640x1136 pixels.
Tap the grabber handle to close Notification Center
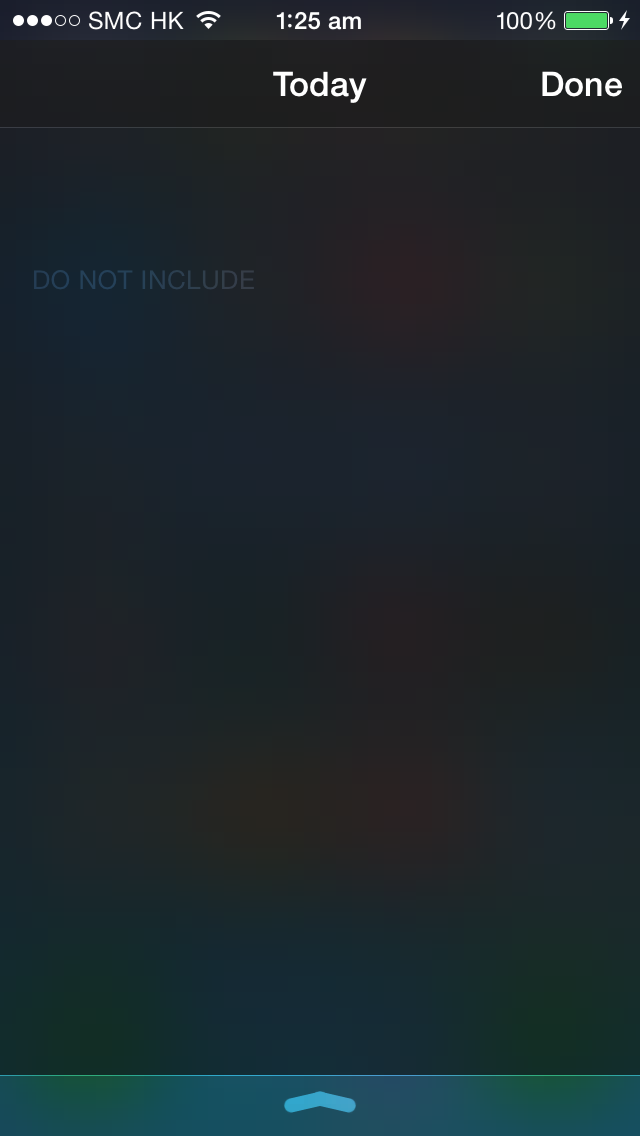click(320, 1102)
